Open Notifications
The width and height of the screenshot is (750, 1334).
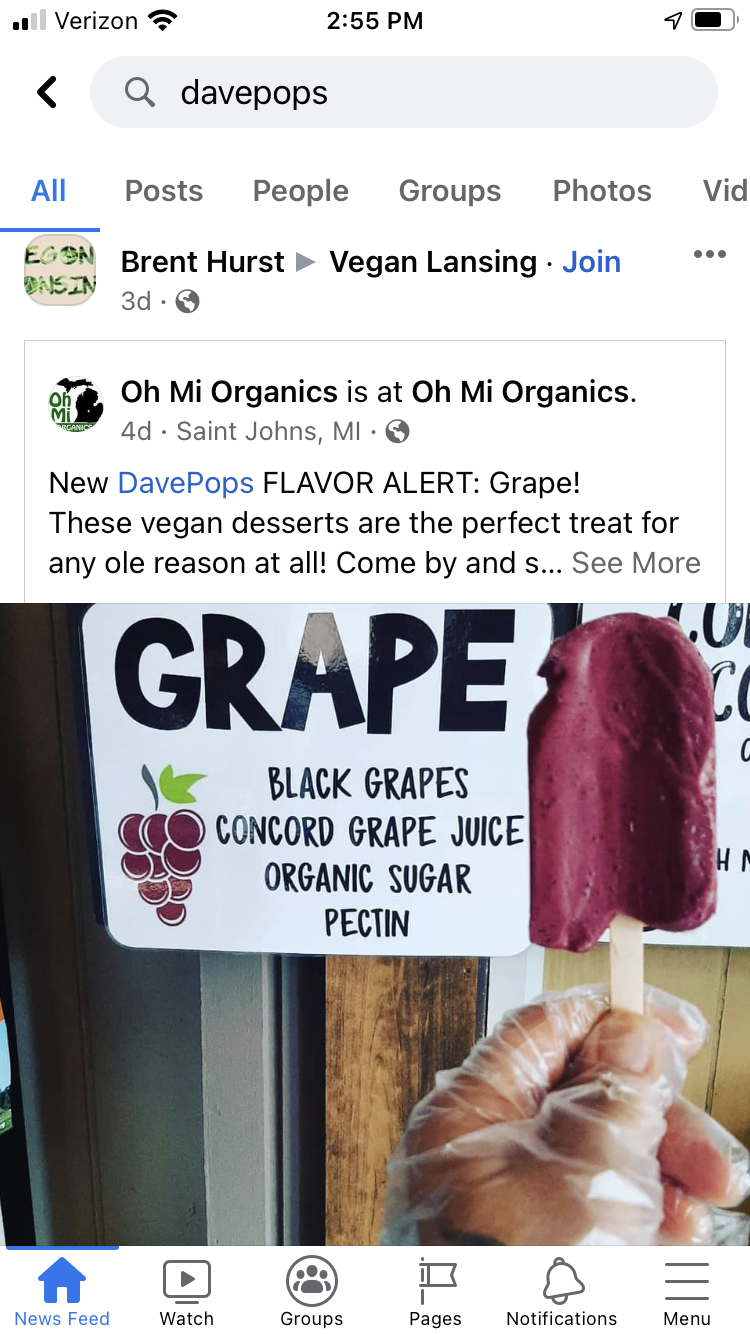coord(562,1292)
